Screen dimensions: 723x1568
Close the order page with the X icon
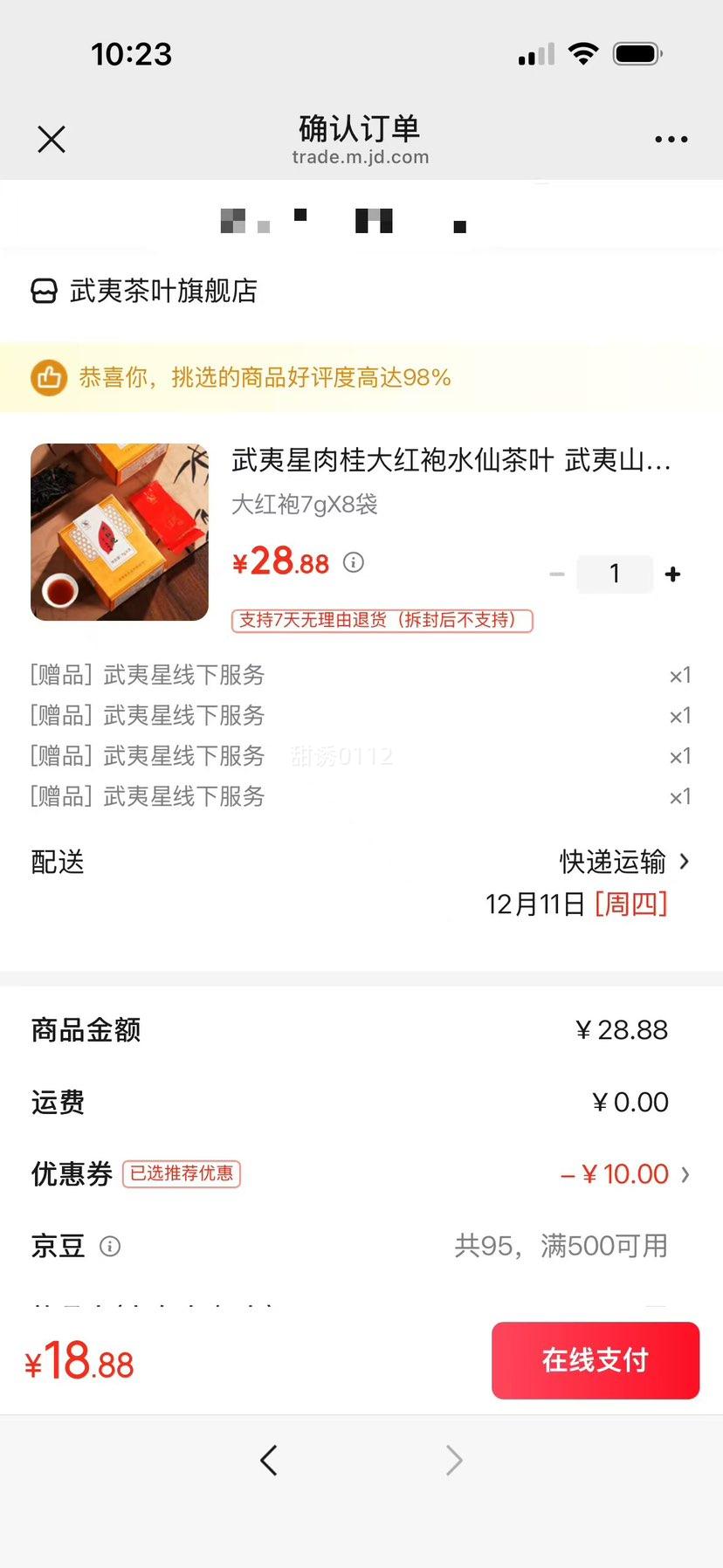coord(51,139)
